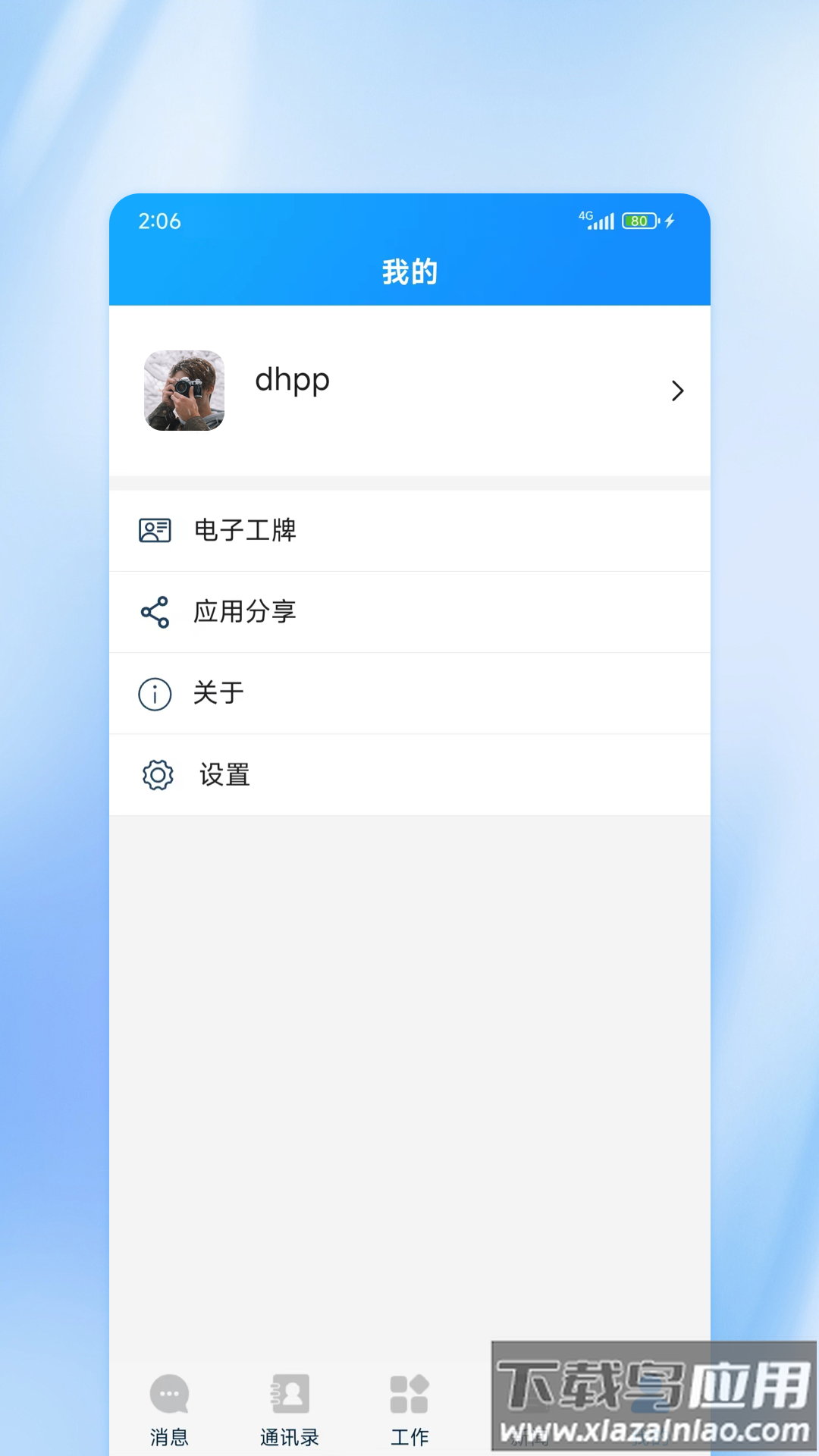819x1456 pixels.
Task: Tap the 通讯录 contacts book icon
Action: tap(289, 1392)
